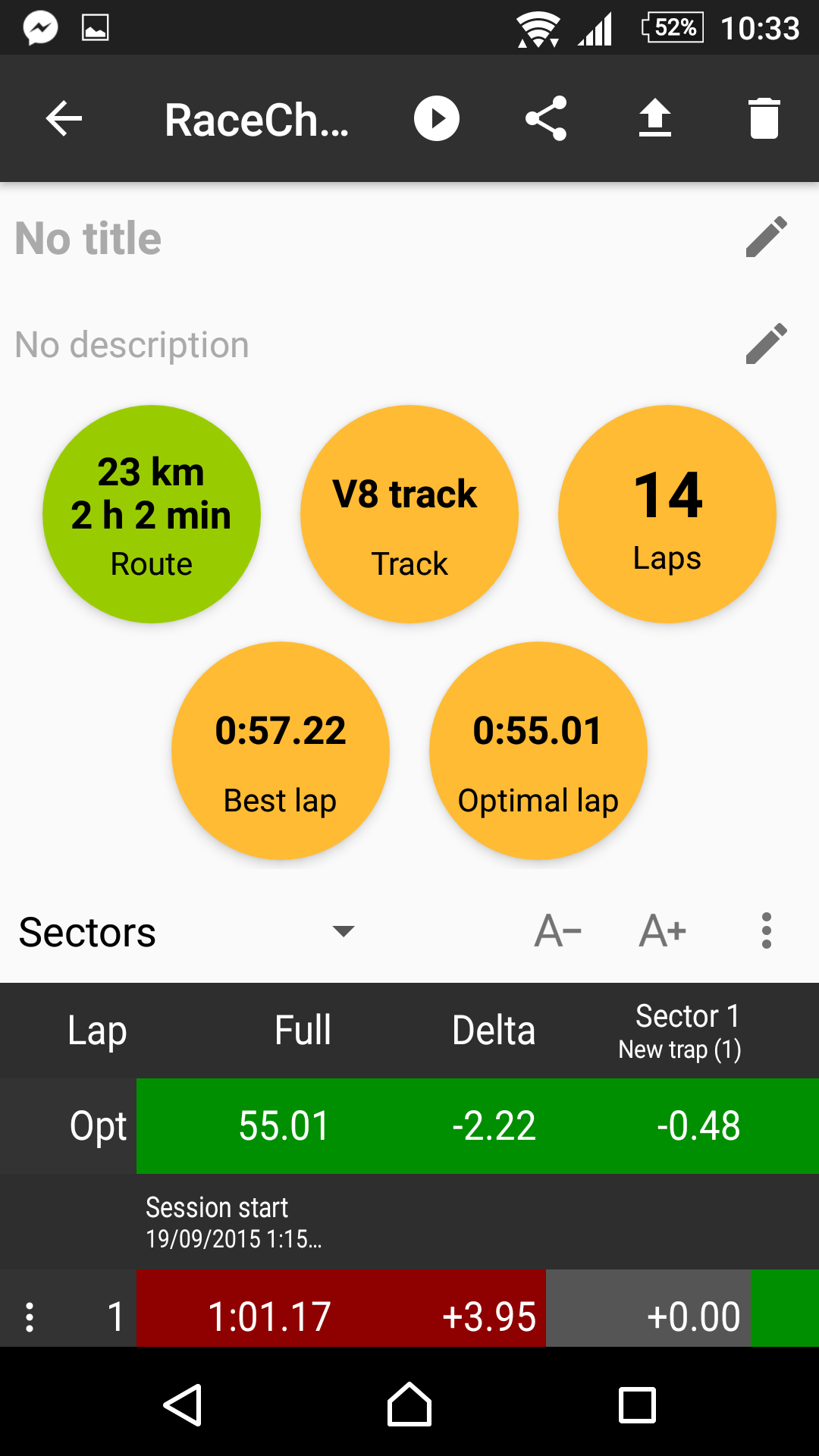Decrease table font size with A-
Viewport: 819px width, 1456px height.
[558, 931]
